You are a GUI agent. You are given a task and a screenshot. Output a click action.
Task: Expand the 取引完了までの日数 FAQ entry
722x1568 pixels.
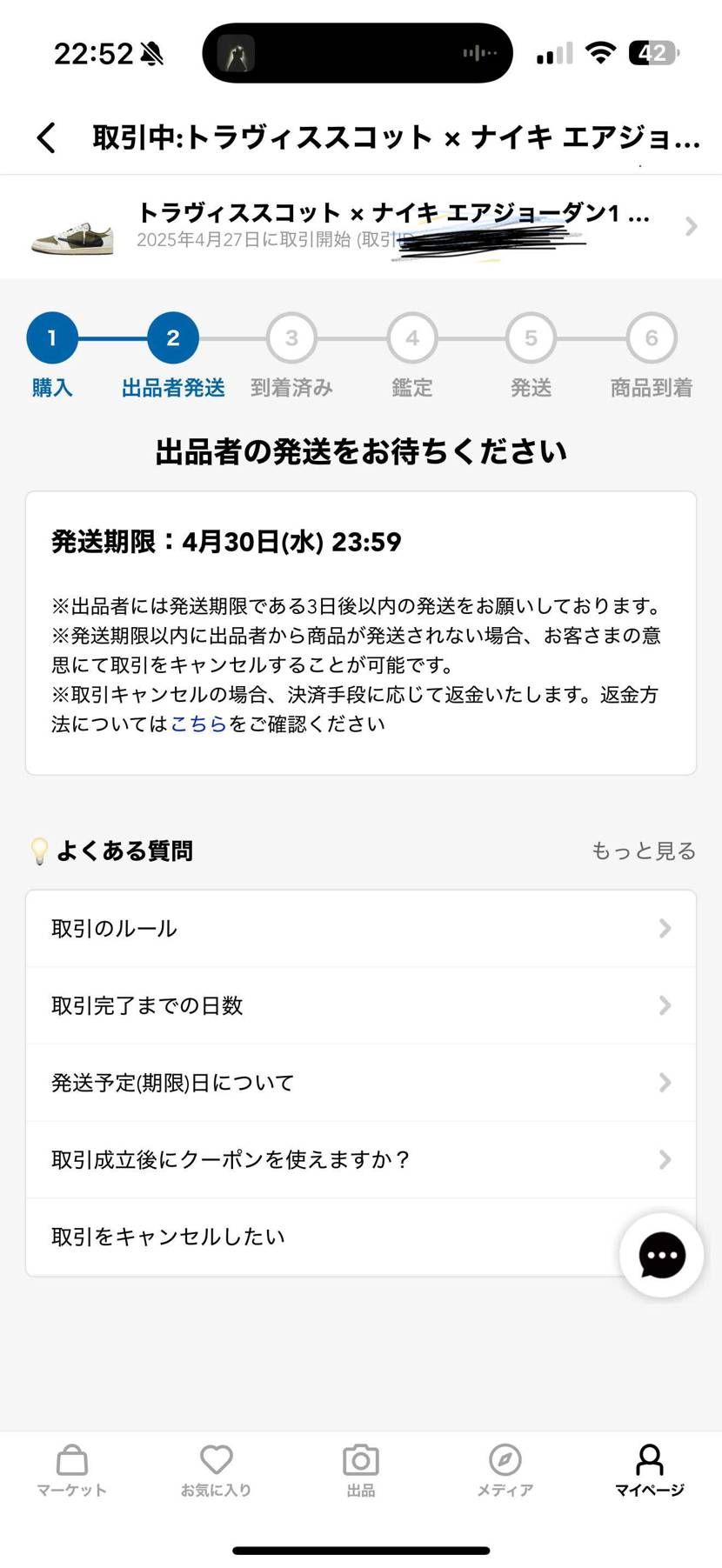point(360,1004)
